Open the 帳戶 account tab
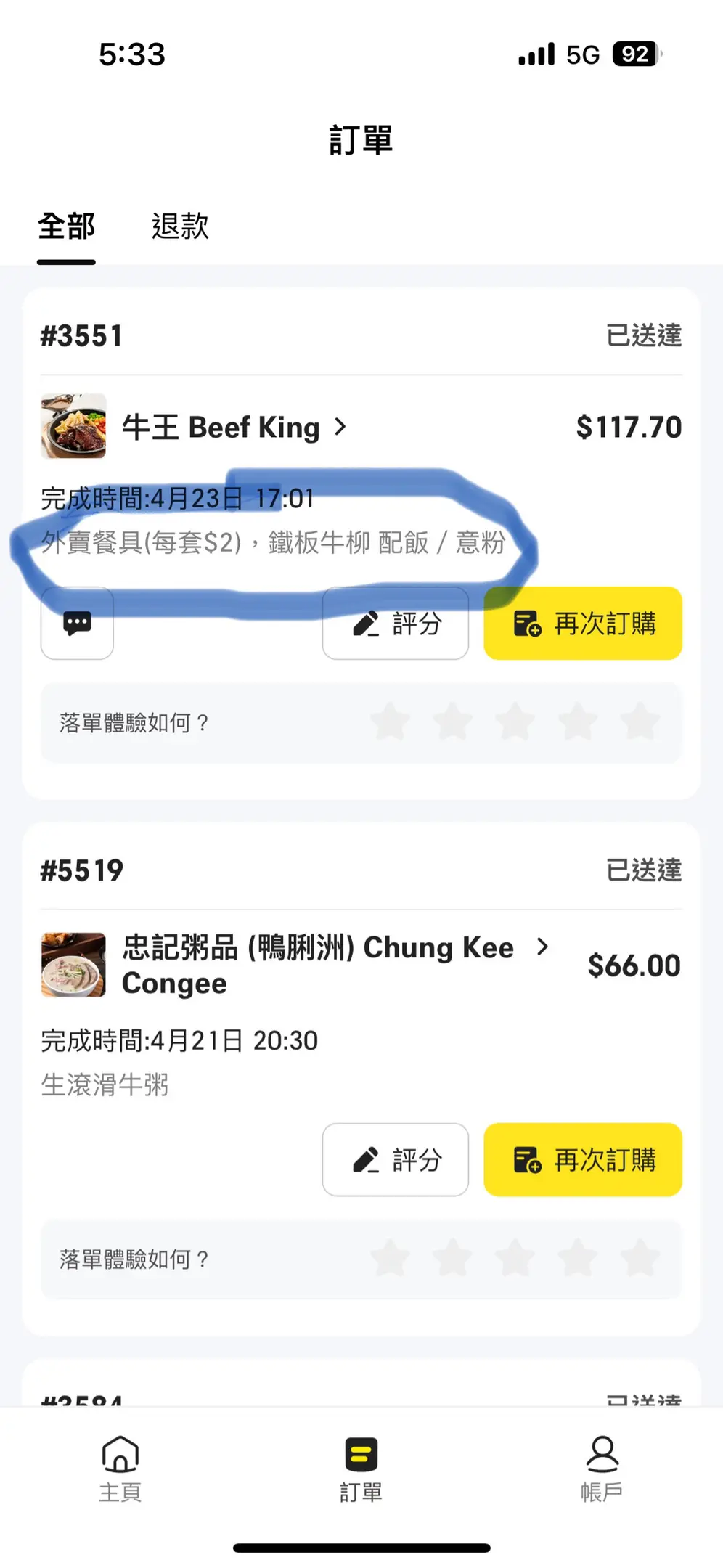The height and width of the screenshot is (1568, 723). (602, 1469)
